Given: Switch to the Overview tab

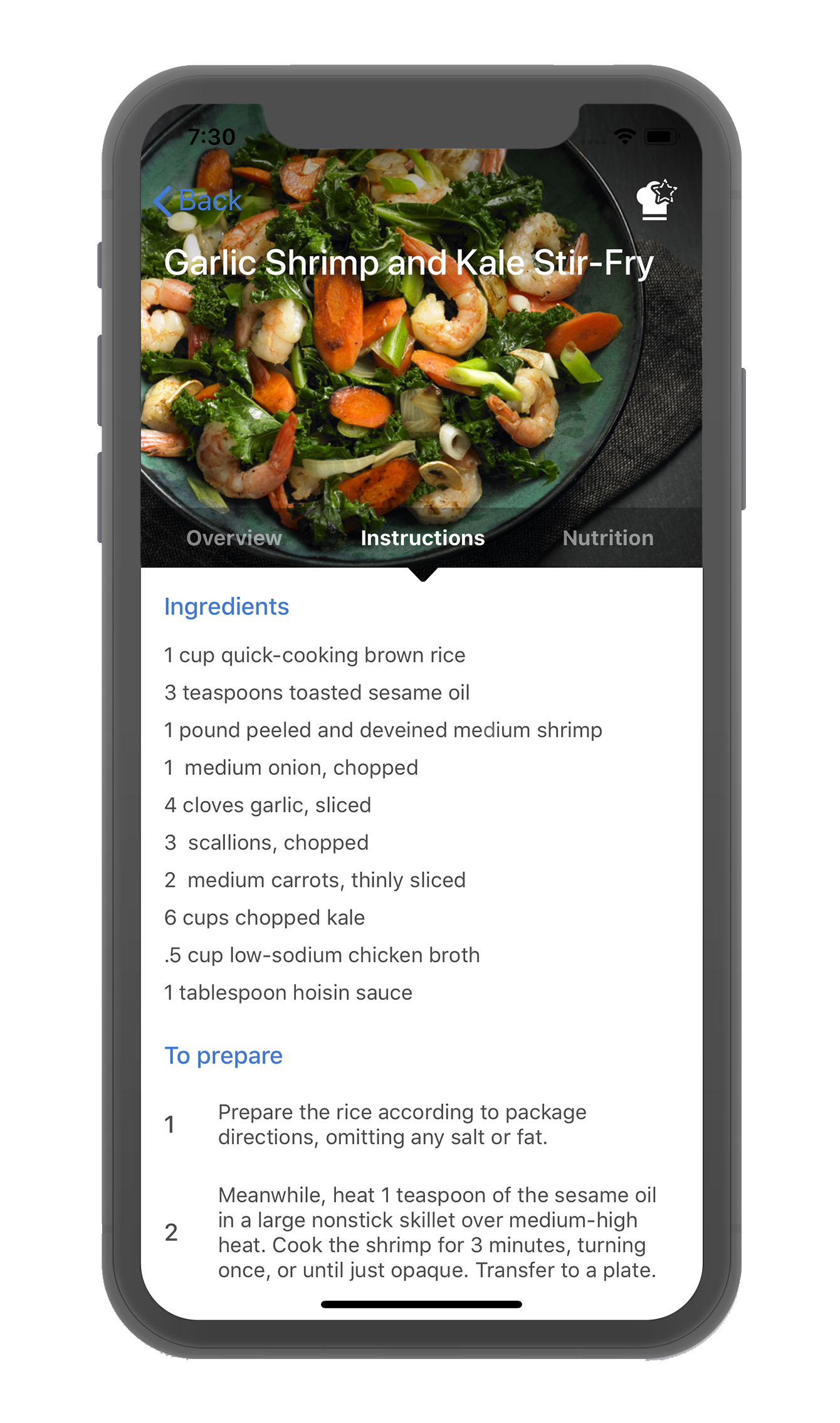Looking at the screenshot, I should click(x=234, y=538).
